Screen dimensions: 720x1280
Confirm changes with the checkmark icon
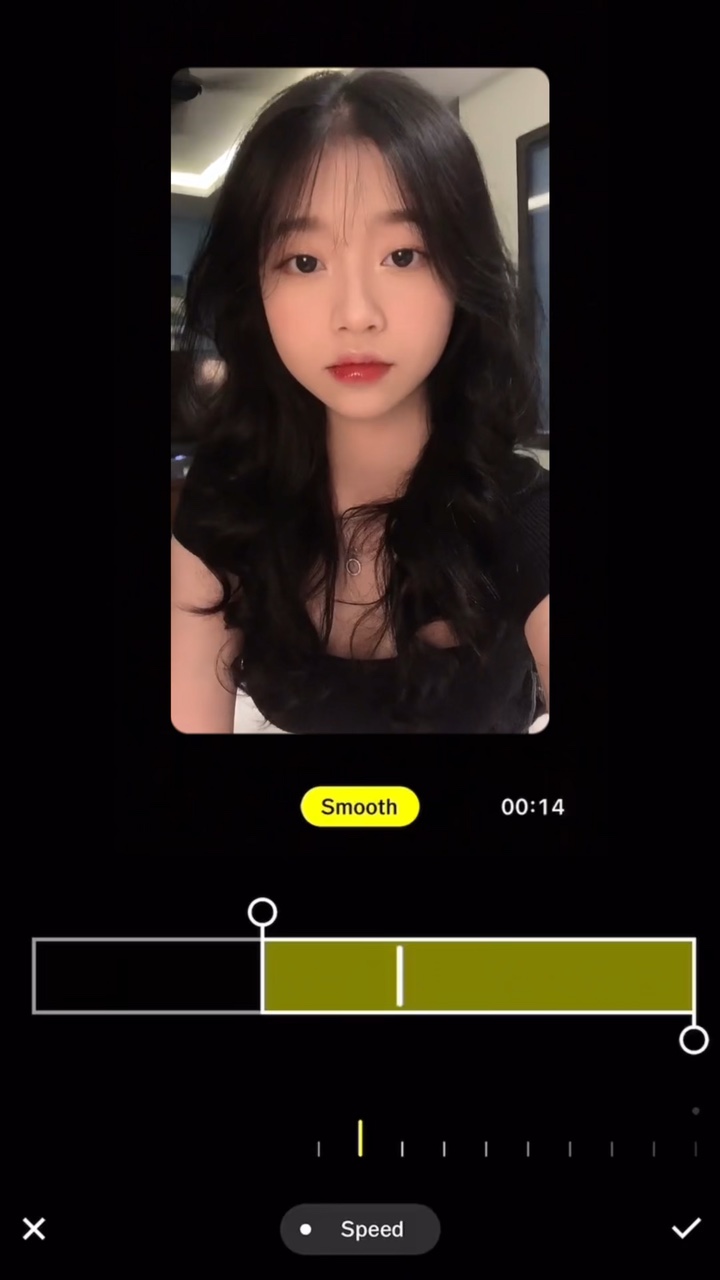click(x=686, y=1229)
